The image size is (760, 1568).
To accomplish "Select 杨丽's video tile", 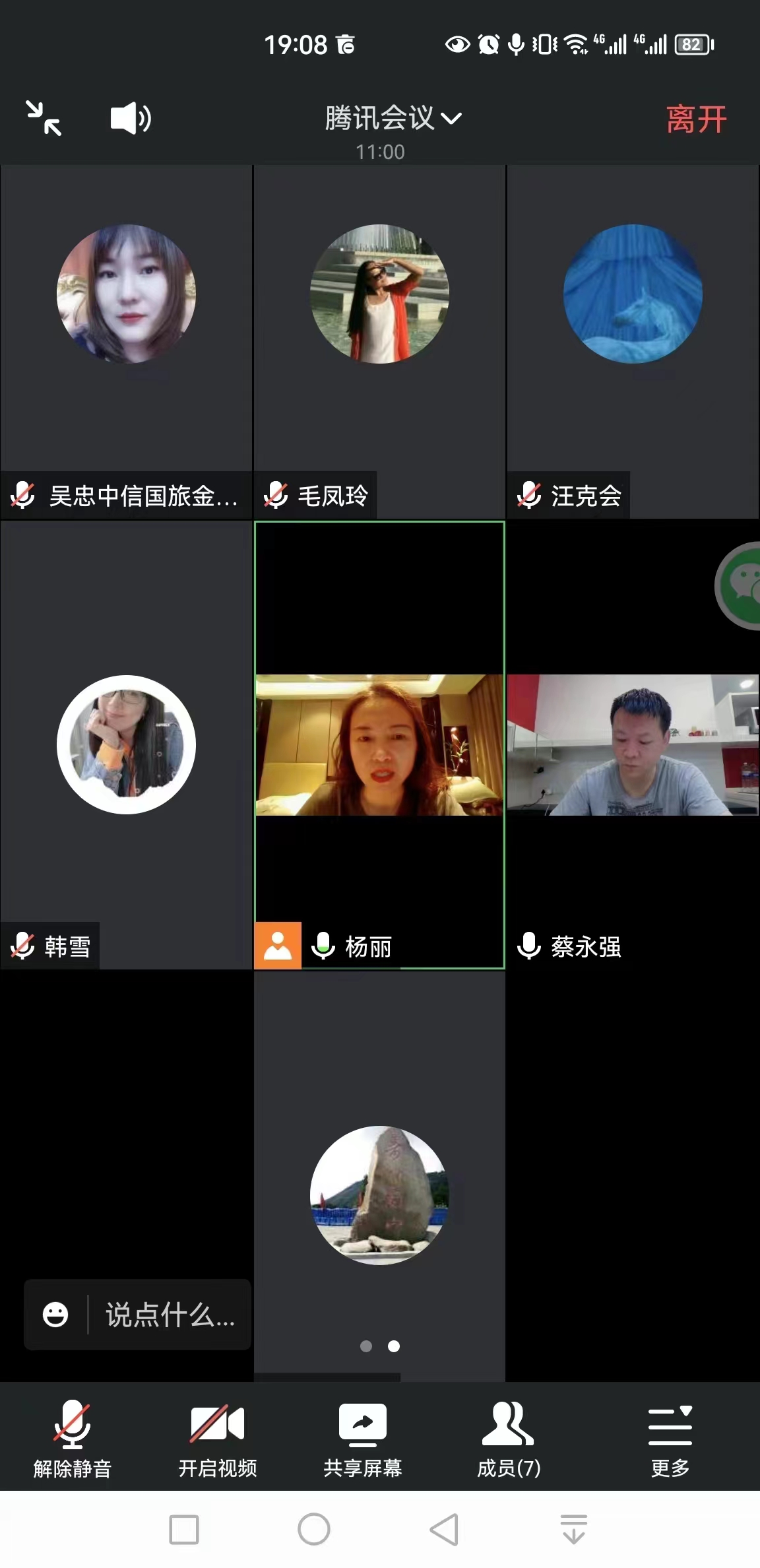I will point(379,745).
